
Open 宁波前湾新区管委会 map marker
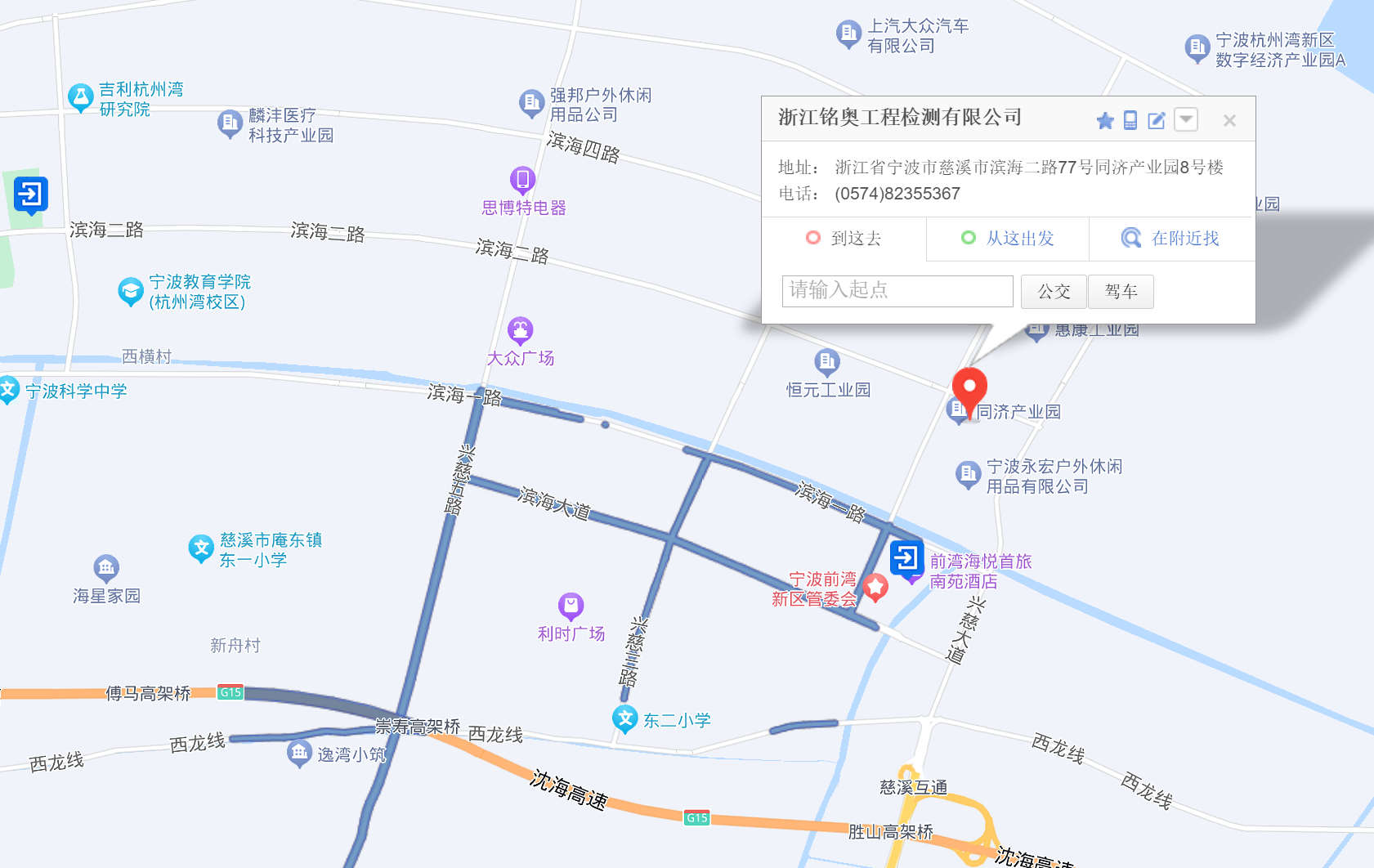(875, 586)
